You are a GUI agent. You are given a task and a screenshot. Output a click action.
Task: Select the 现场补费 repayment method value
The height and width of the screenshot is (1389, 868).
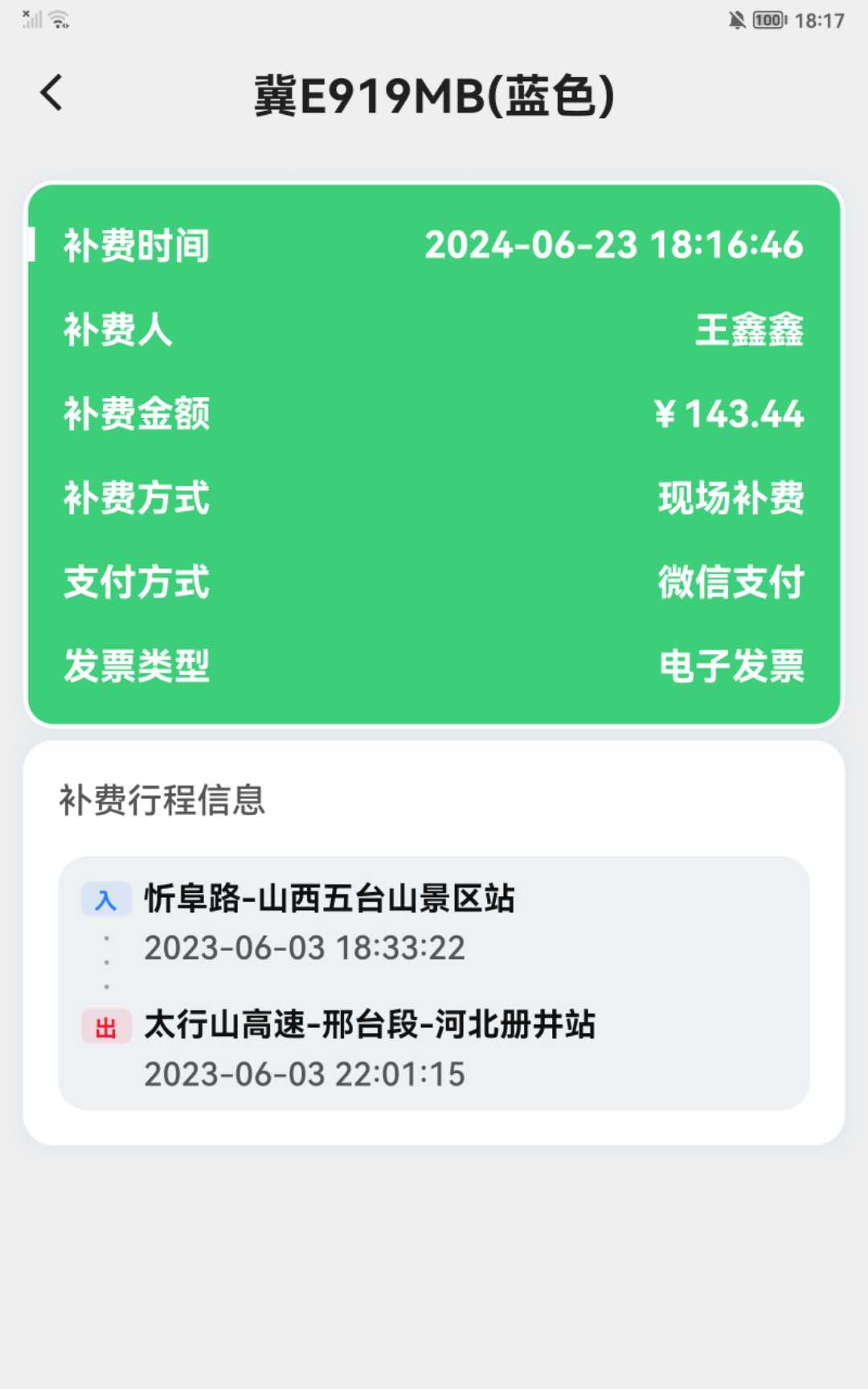(730, 499)
